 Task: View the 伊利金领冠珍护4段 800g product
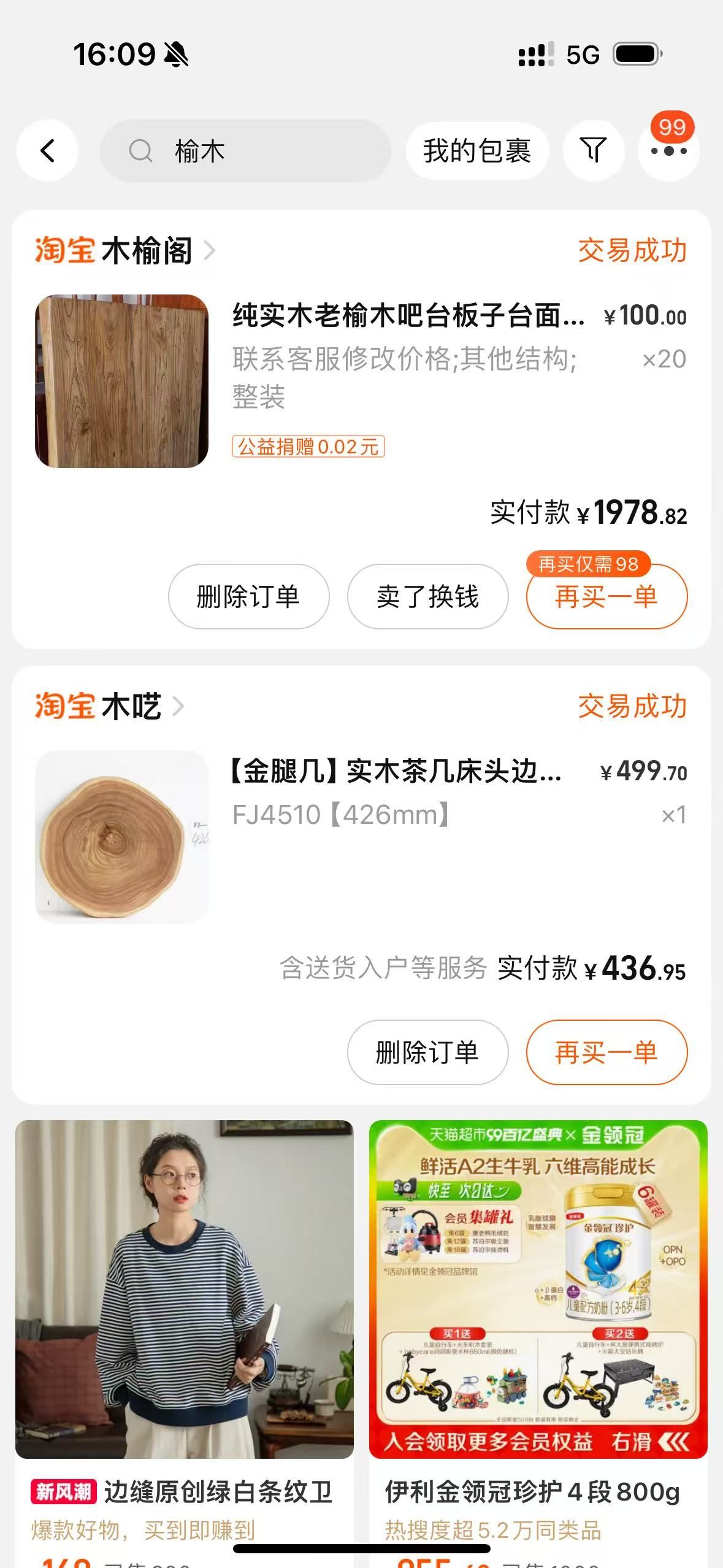tap(538, 1288)
